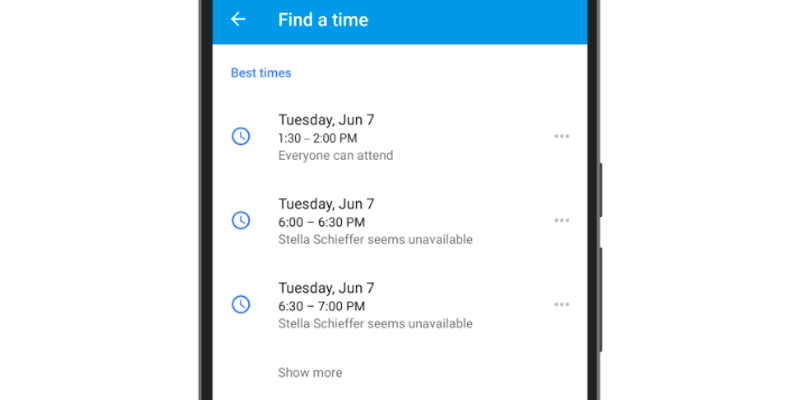Open more options for 1:30 – 2:00 PM
The image size is (800, 400).
click(x=561, y=136)
